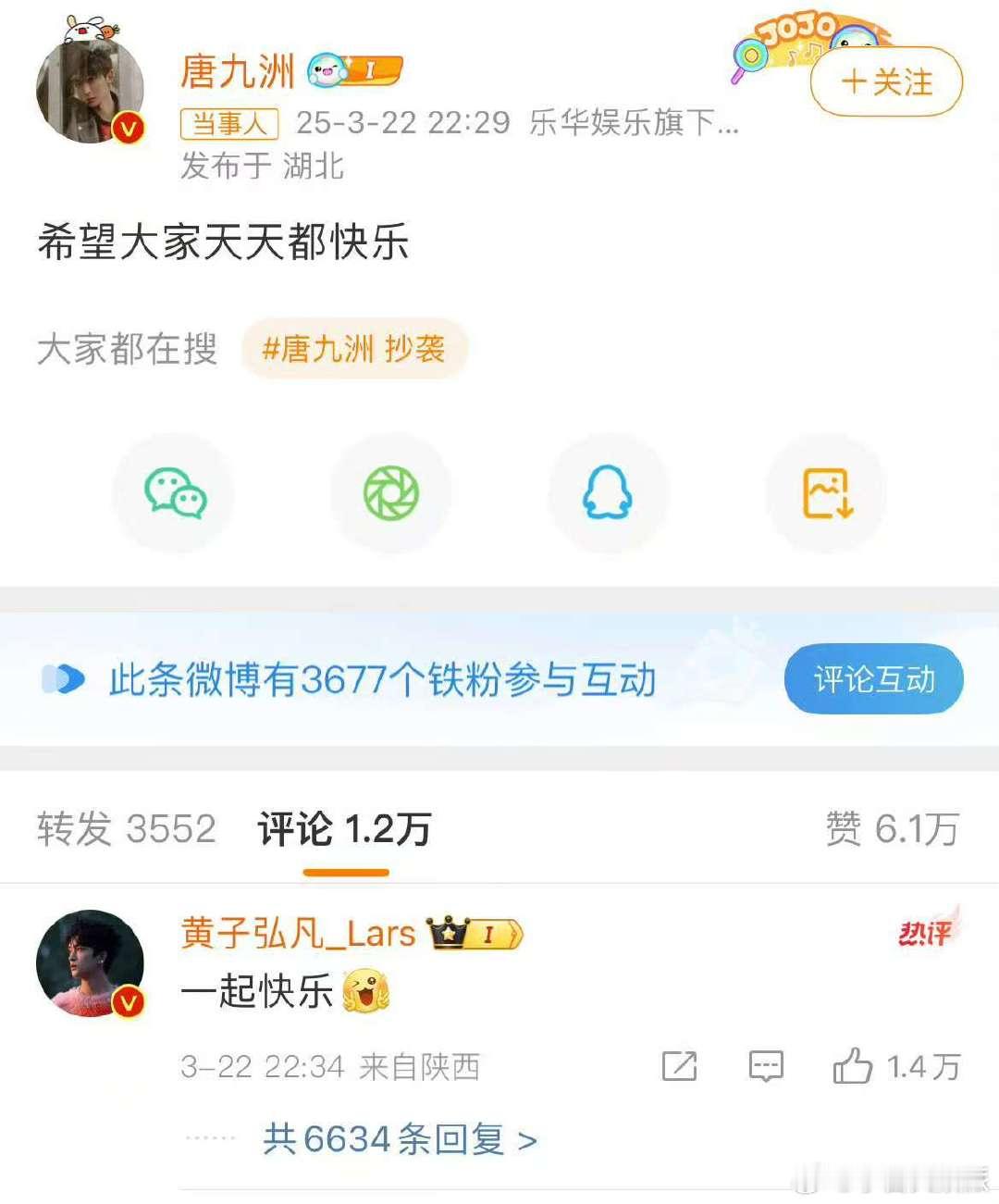Open the comment reply icon under Lars's comment
The height and width of the screenshot is (1204, 999).
[x=765, y=1066]
